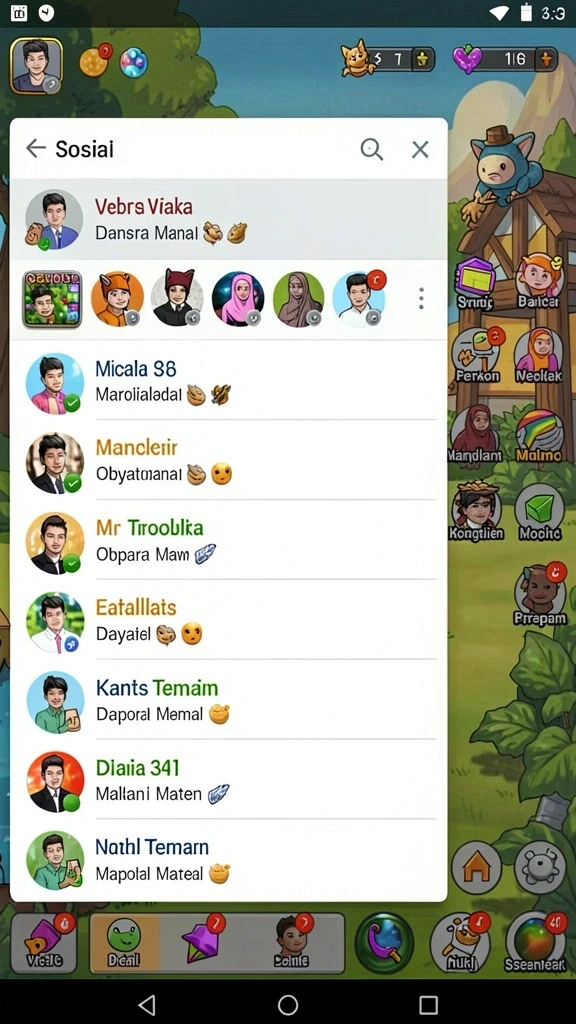The image size is (576, 1024).
Task: Open the Sseanteak bottom button
Action: [x=535, y=943]
